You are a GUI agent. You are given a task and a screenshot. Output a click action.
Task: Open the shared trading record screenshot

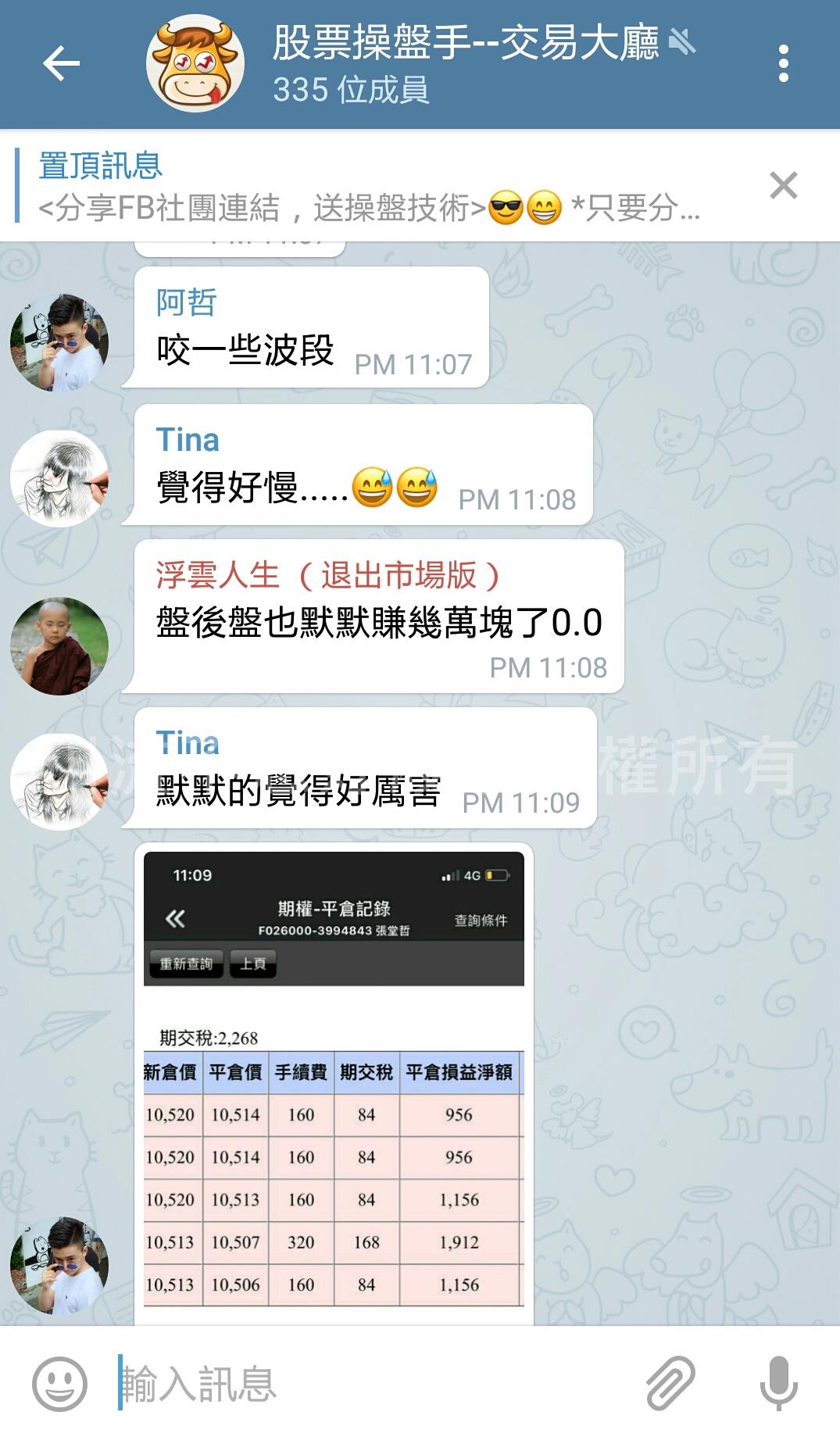[334, 1086]
